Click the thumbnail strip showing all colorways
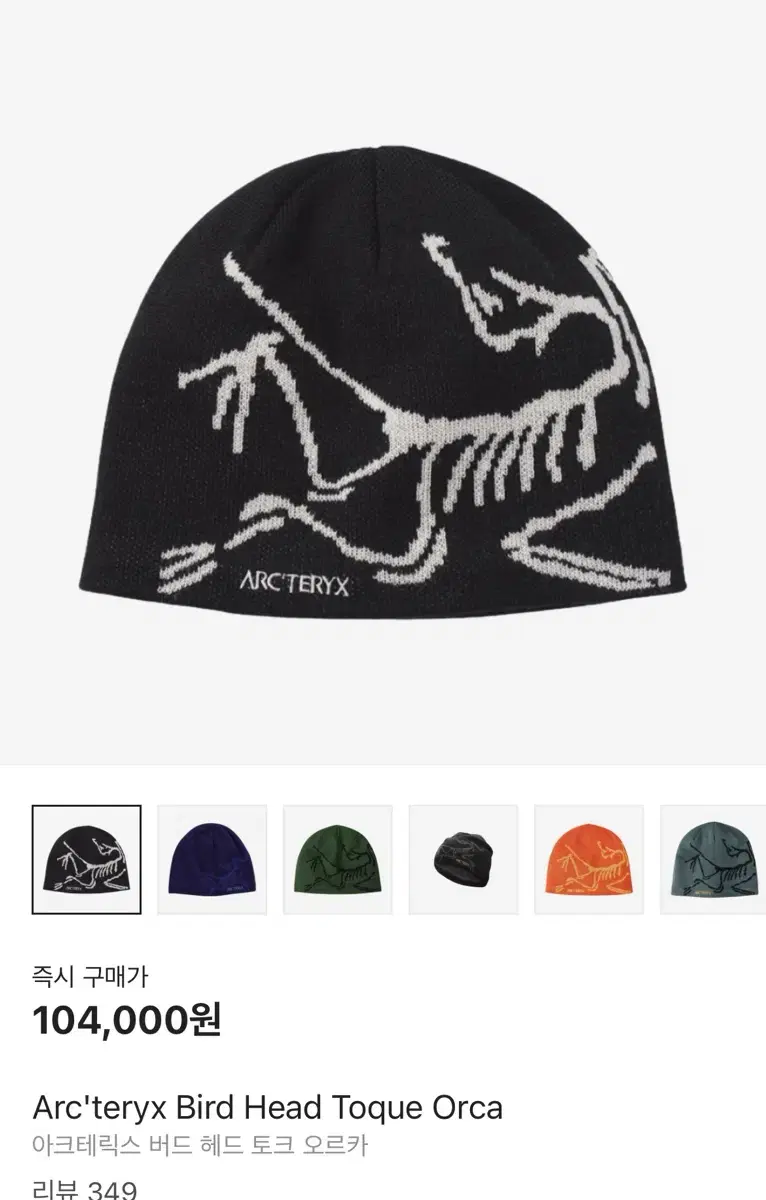This screenshot has height=1200, width=766. (383, 860)
